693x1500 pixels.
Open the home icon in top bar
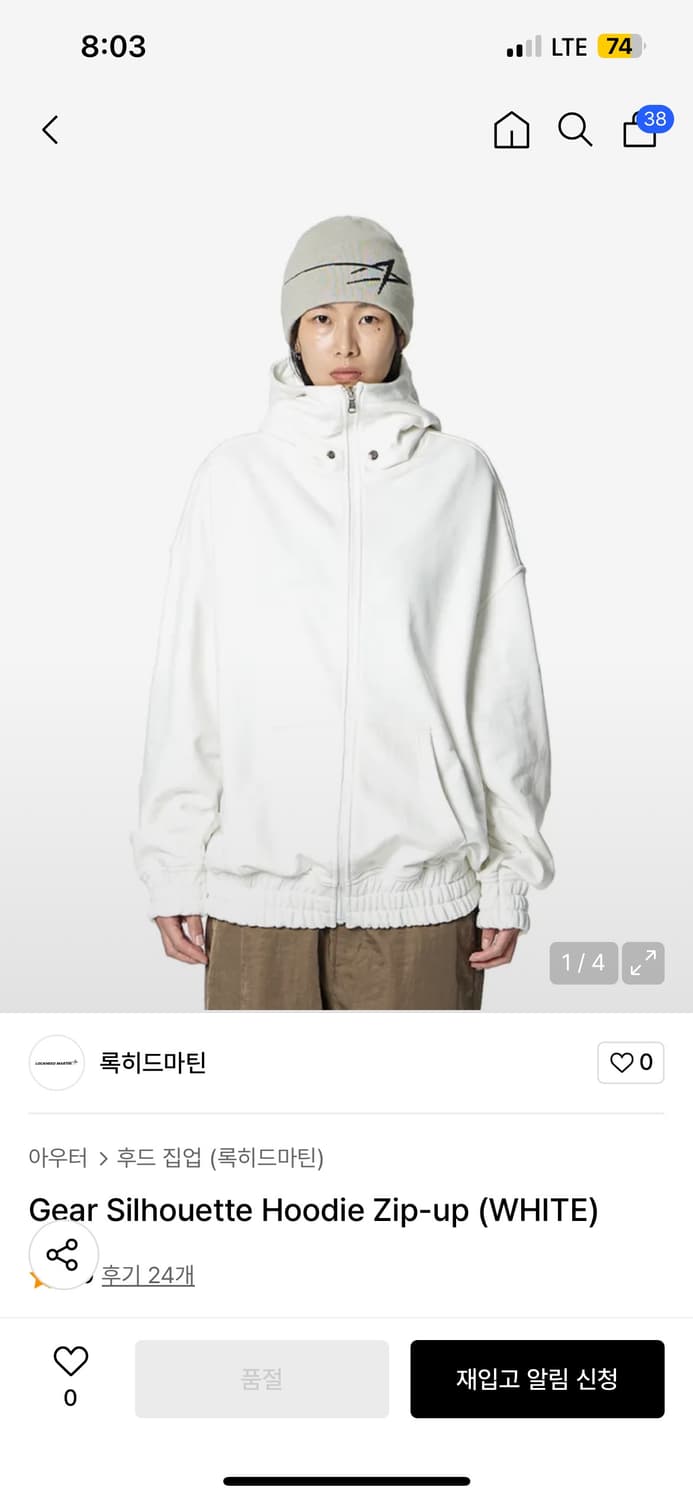pos(511,130)
